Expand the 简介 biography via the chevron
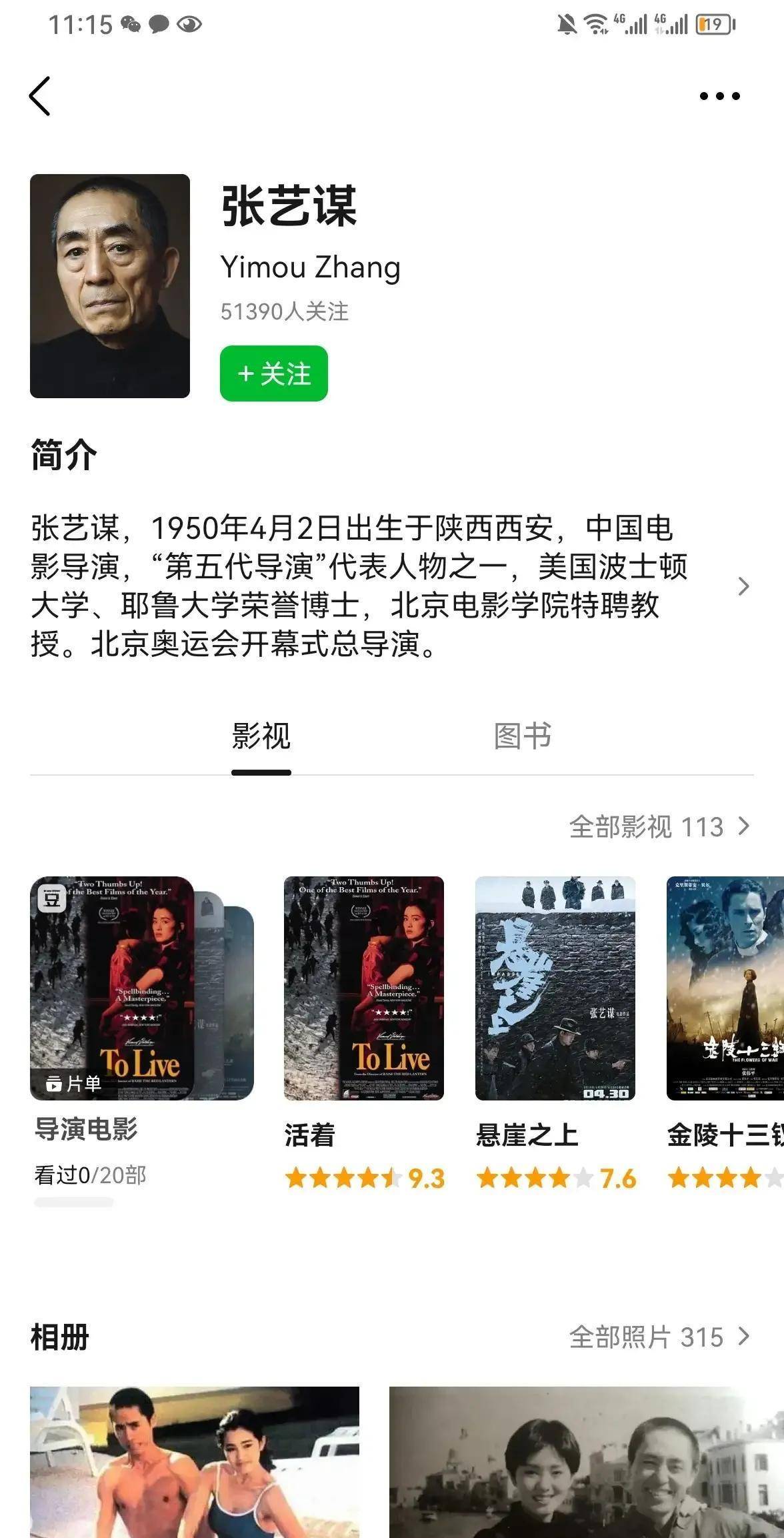The width and height of the screenshot is (784, 1538). 743,586
